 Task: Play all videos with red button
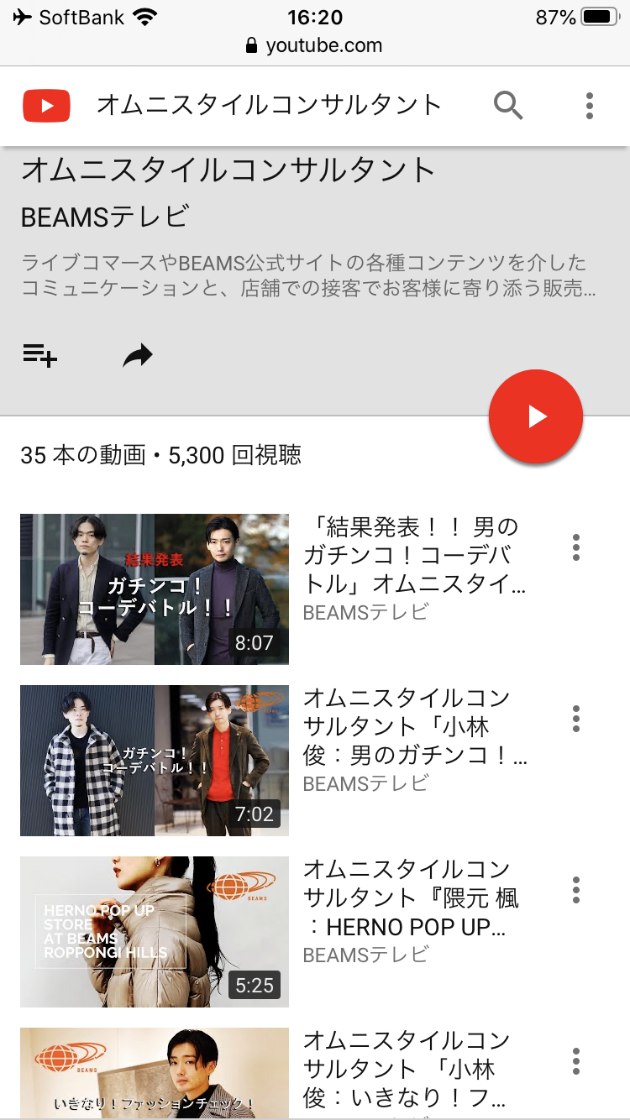[536, 417]
